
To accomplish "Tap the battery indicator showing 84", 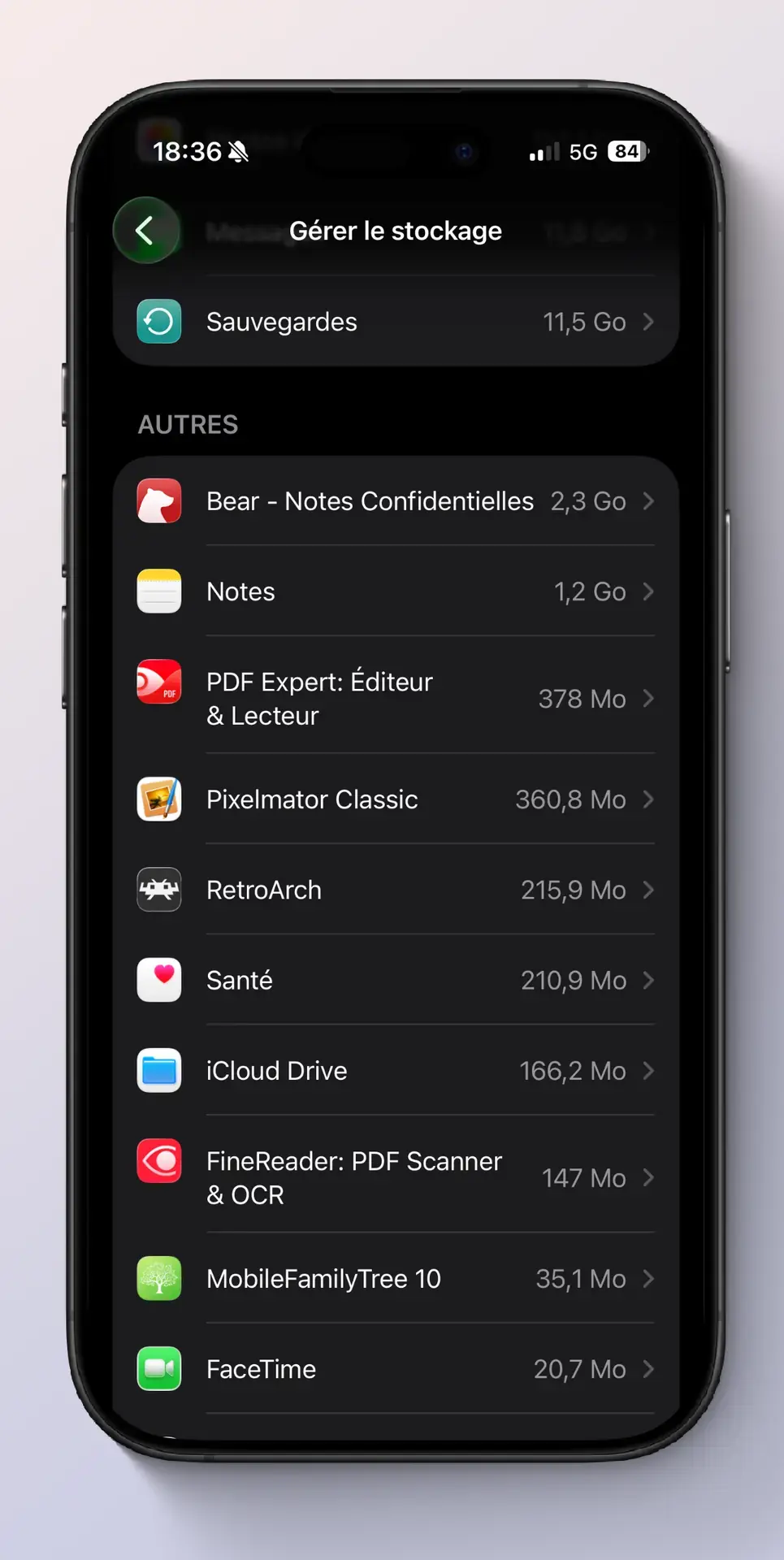I will point(626,151).
